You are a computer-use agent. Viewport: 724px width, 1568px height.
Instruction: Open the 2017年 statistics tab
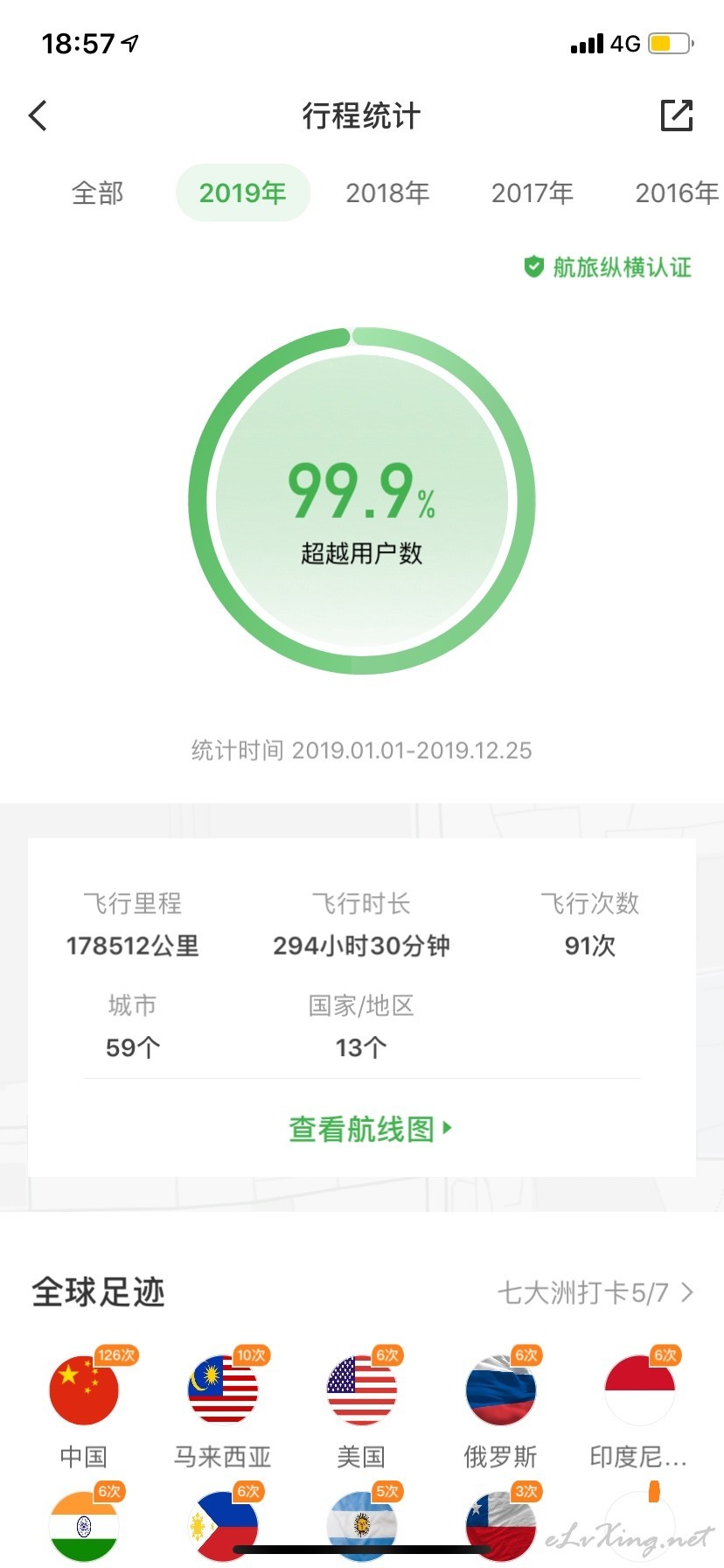[533, 192]
